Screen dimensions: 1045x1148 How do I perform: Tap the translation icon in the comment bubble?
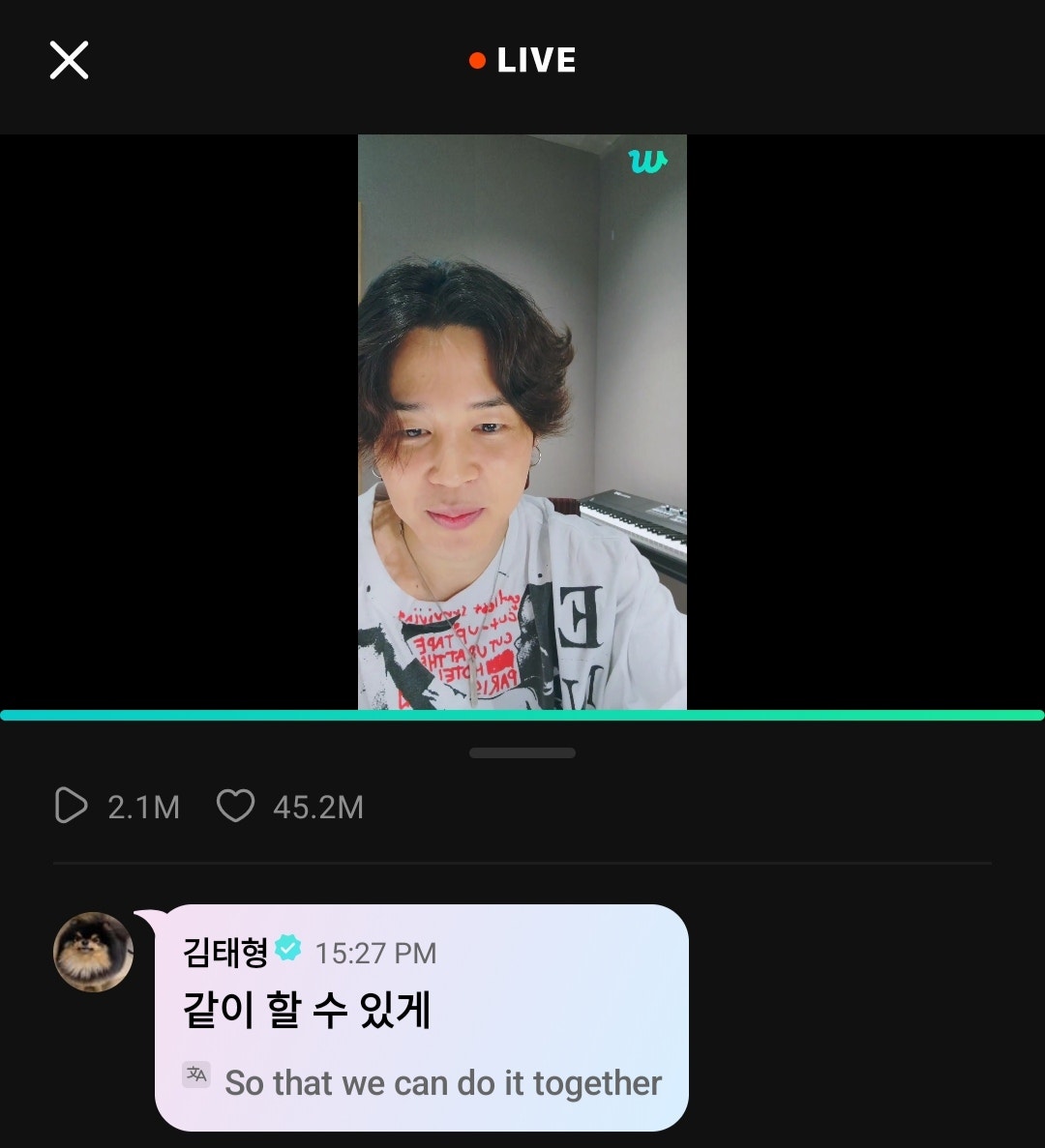point(196,1074)
